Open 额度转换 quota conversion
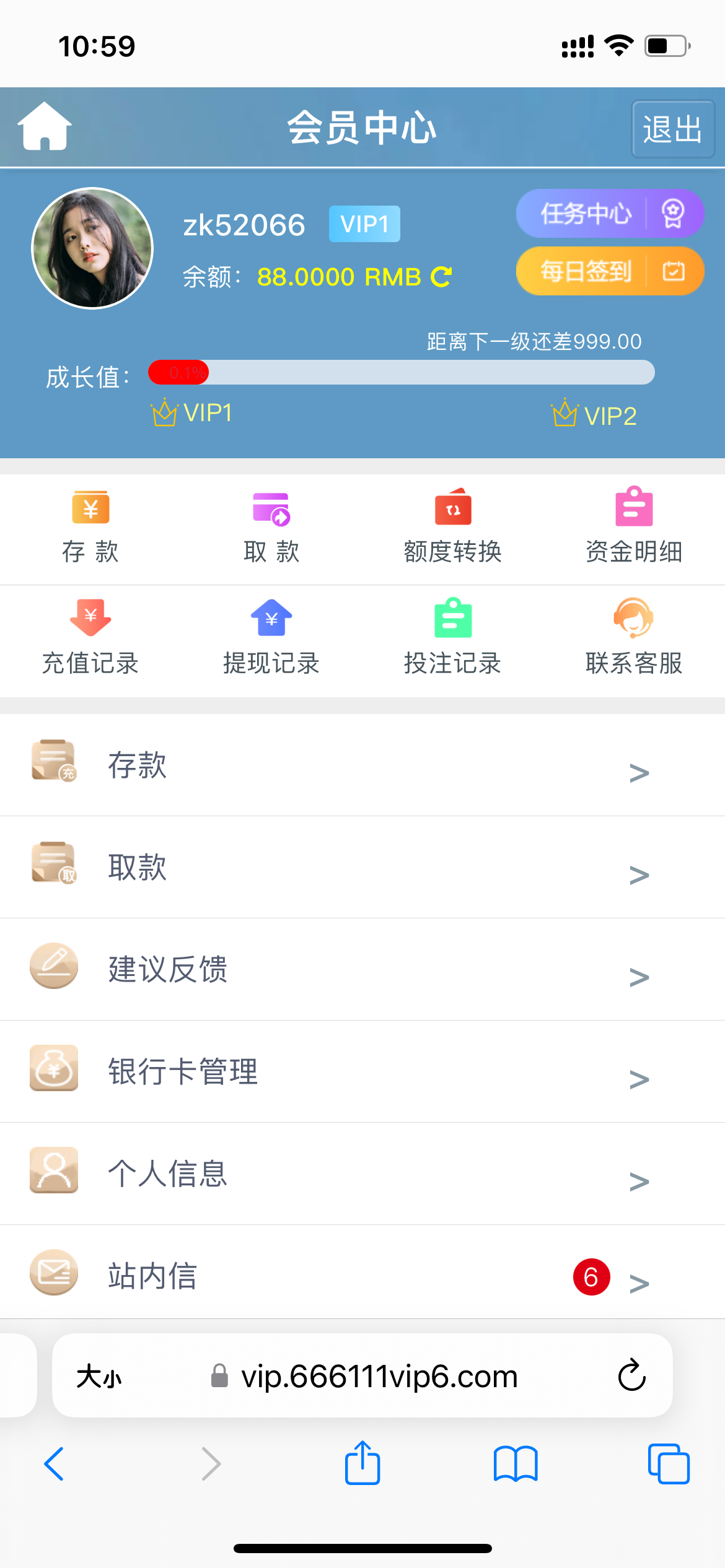 point(453,526)
